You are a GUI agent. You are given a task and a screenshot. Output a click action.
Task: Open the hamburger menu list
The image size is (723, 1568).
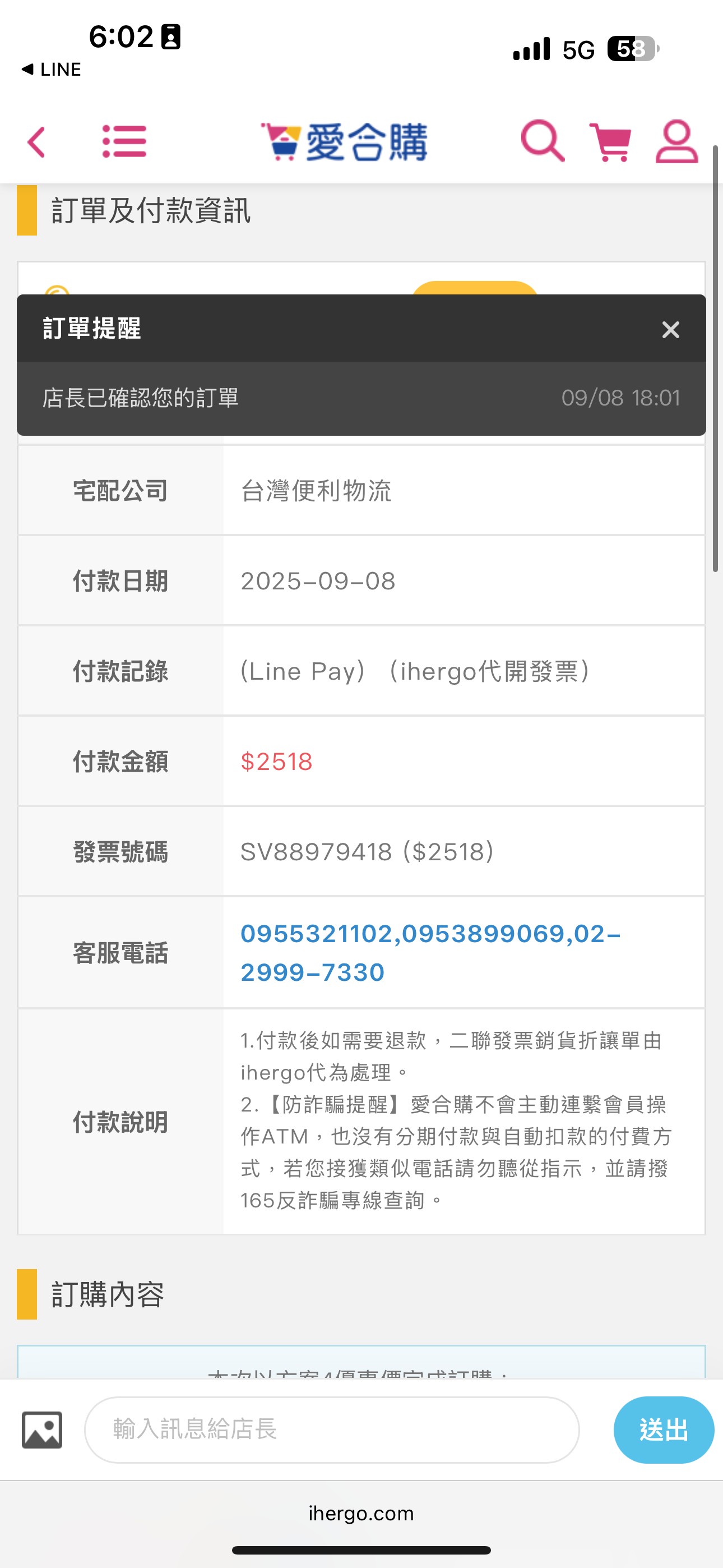pos(124,141)
